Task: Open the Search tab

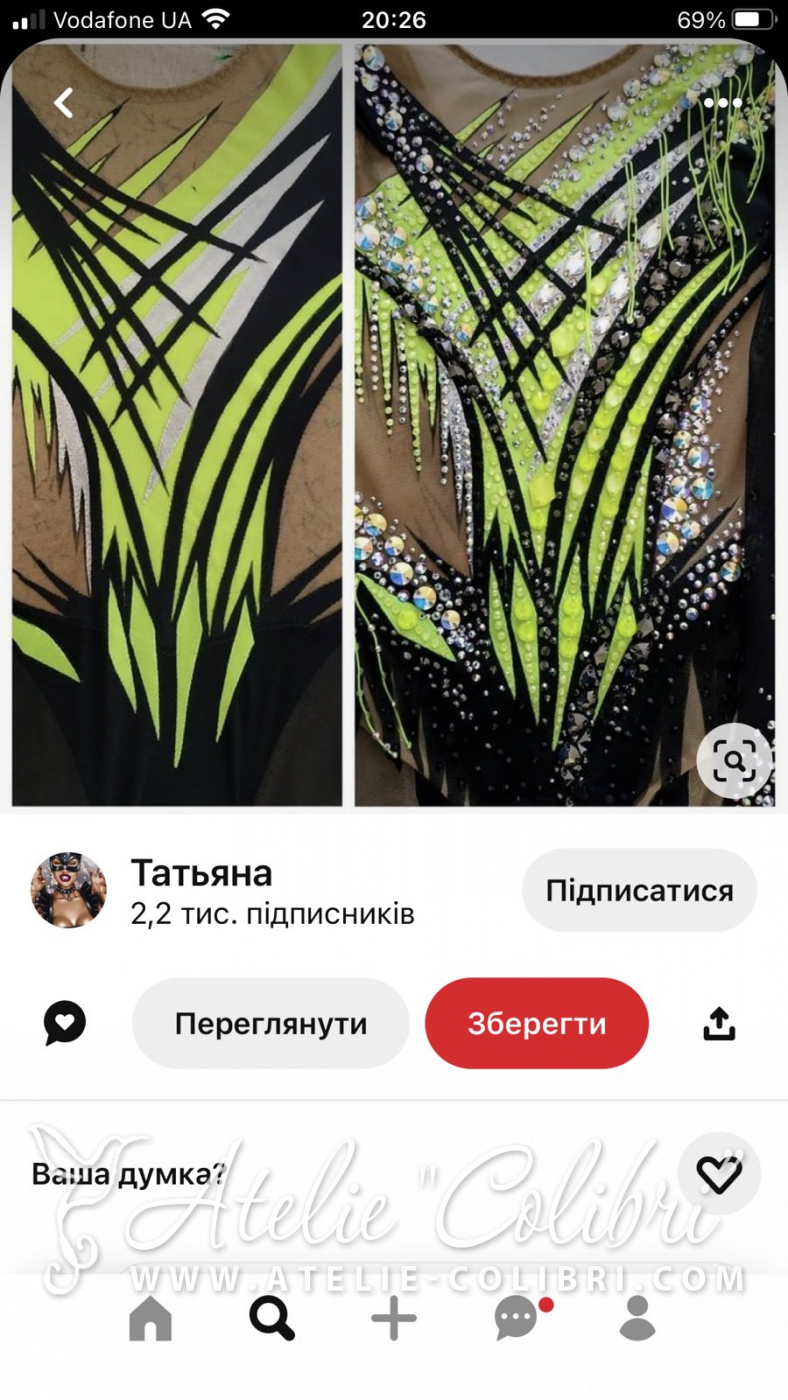Action: point(272,1319)
